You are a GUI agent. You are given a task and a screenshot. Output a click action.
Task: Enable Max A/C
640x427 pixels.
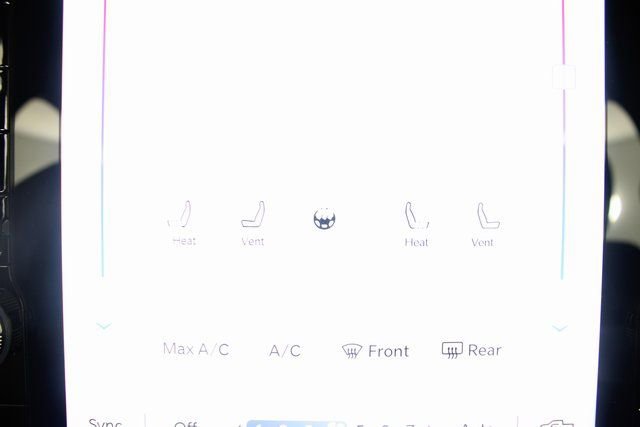[x=196, y=349]
